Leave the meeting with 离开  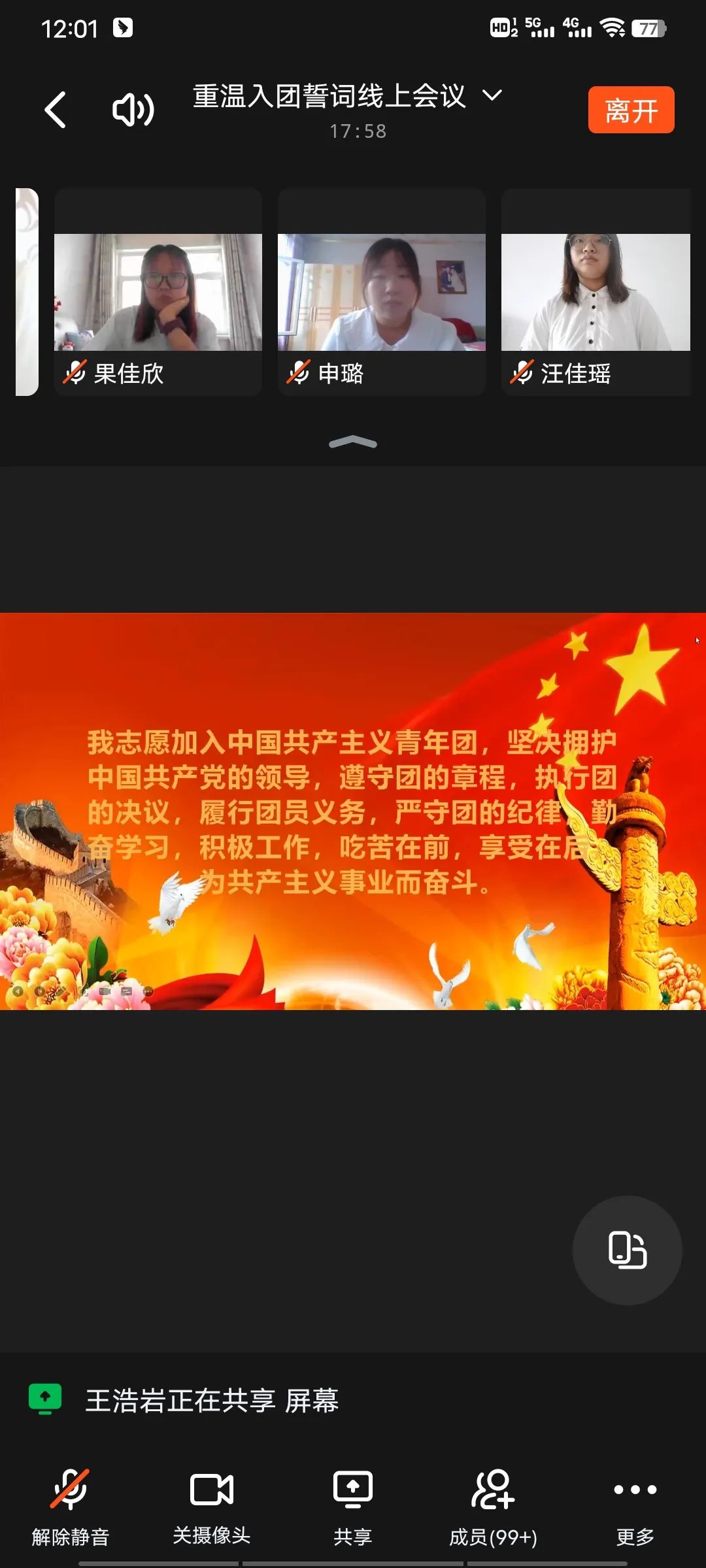631,110
